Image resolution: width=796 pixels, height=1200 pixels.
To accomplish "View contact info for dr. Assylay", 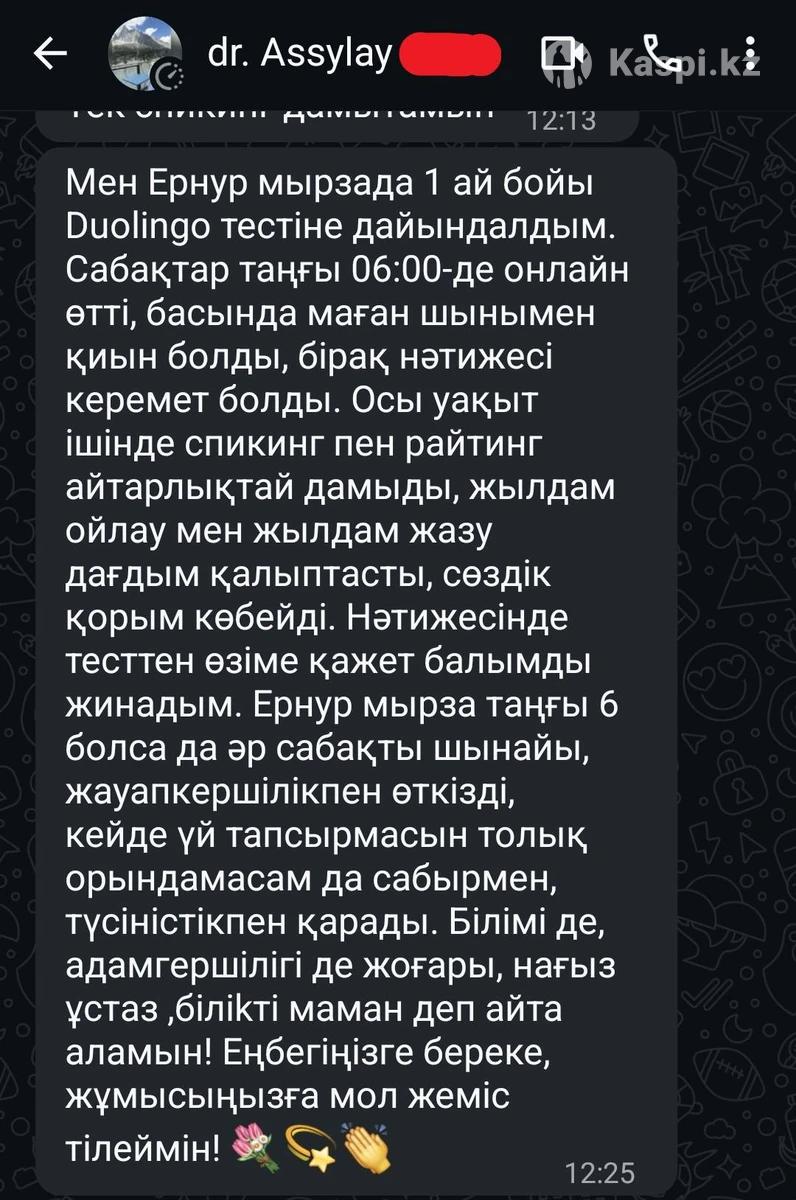I will tap(300, 54).
